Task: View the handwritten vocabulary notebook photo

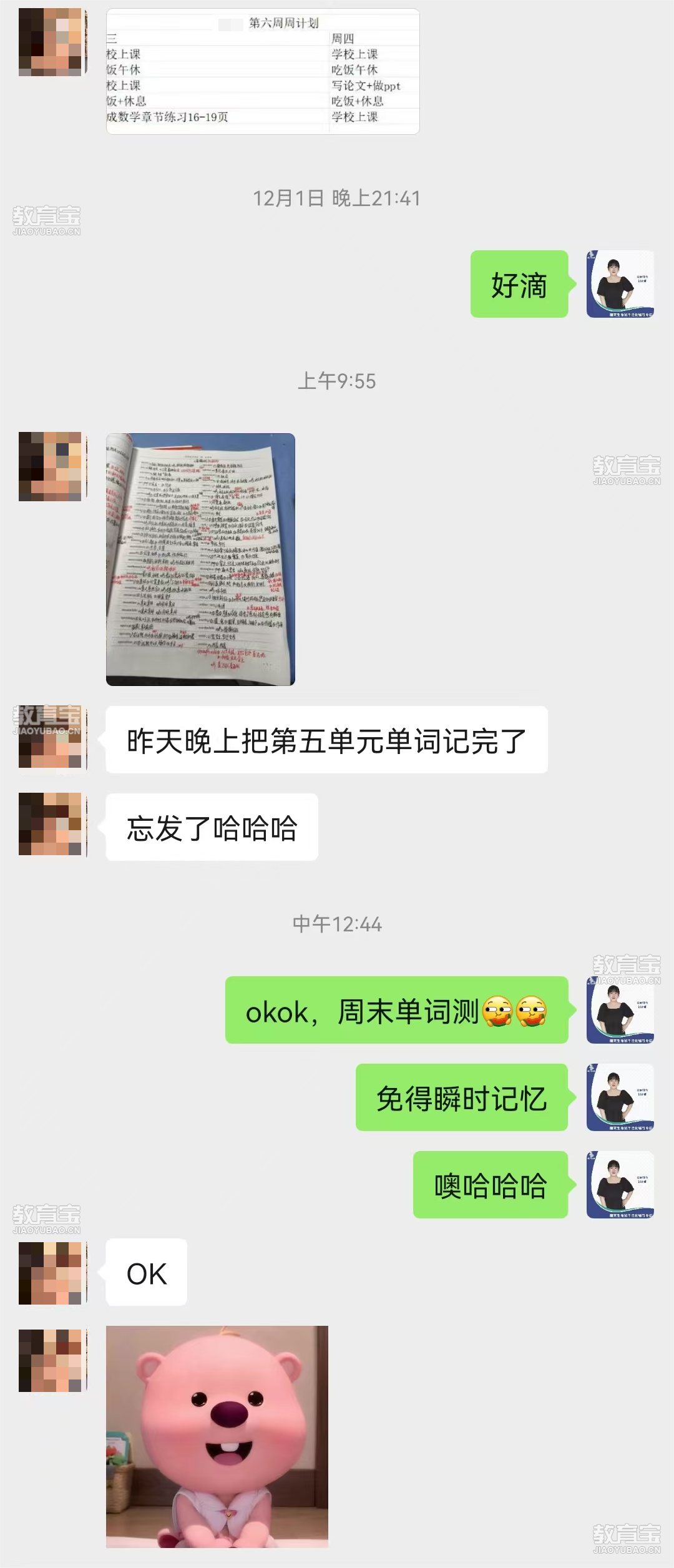Action: 200,559
